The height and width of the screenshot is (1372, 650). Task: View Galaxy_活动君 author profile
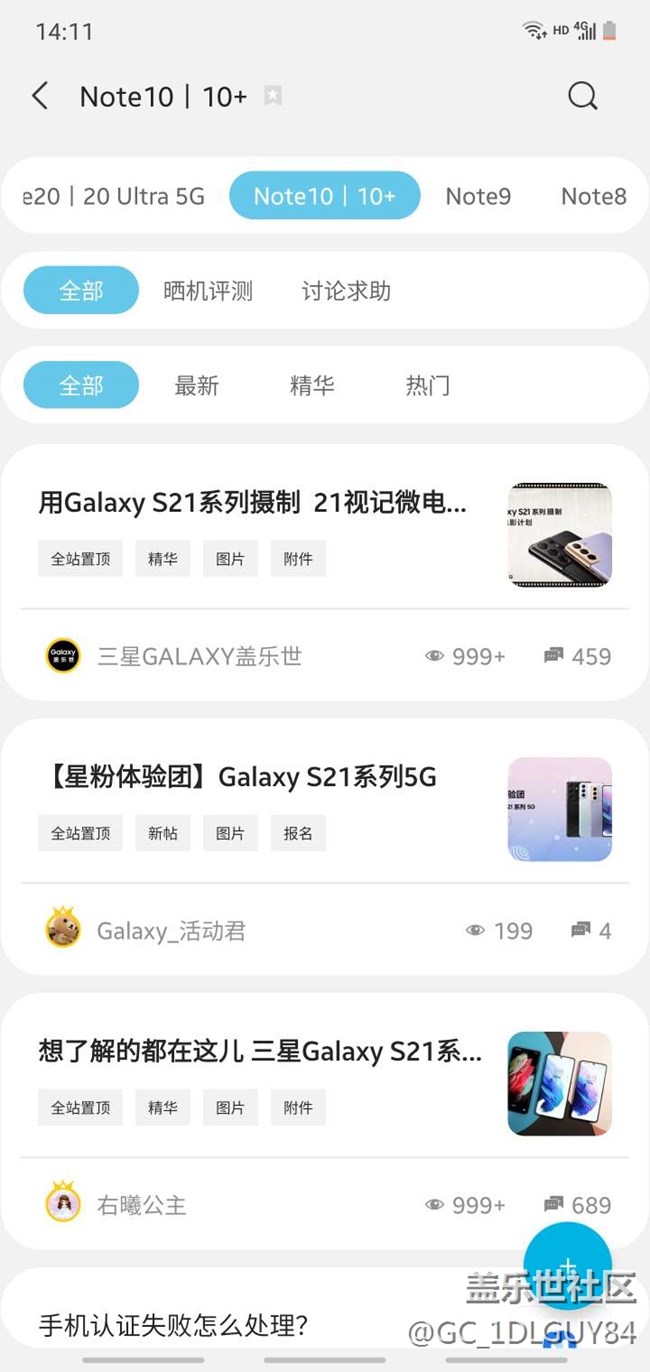pos(171,931)
